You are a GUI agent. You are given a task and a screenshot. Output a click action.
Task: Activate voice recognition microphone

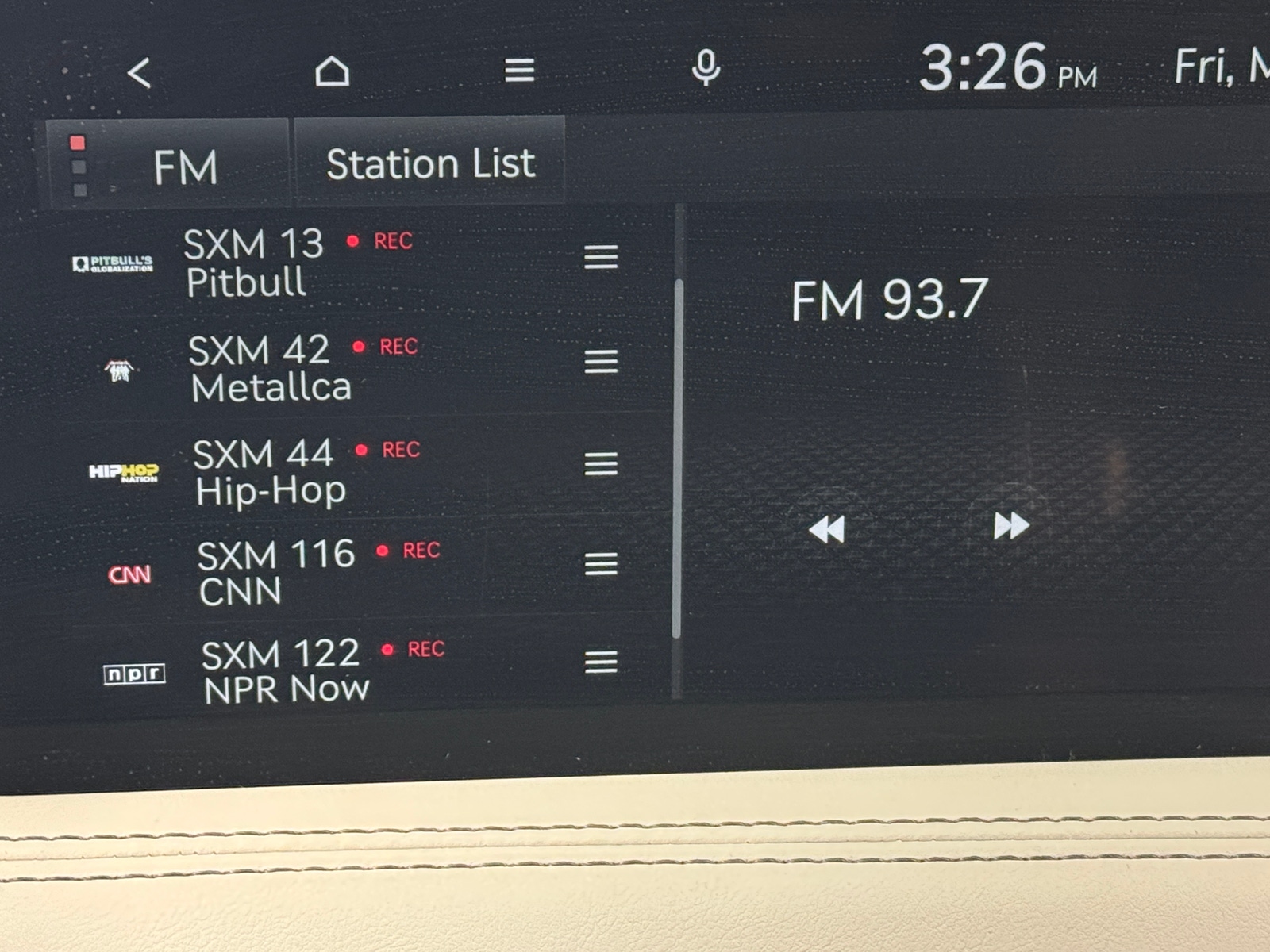pyautogui.click(x=705, y=68)
